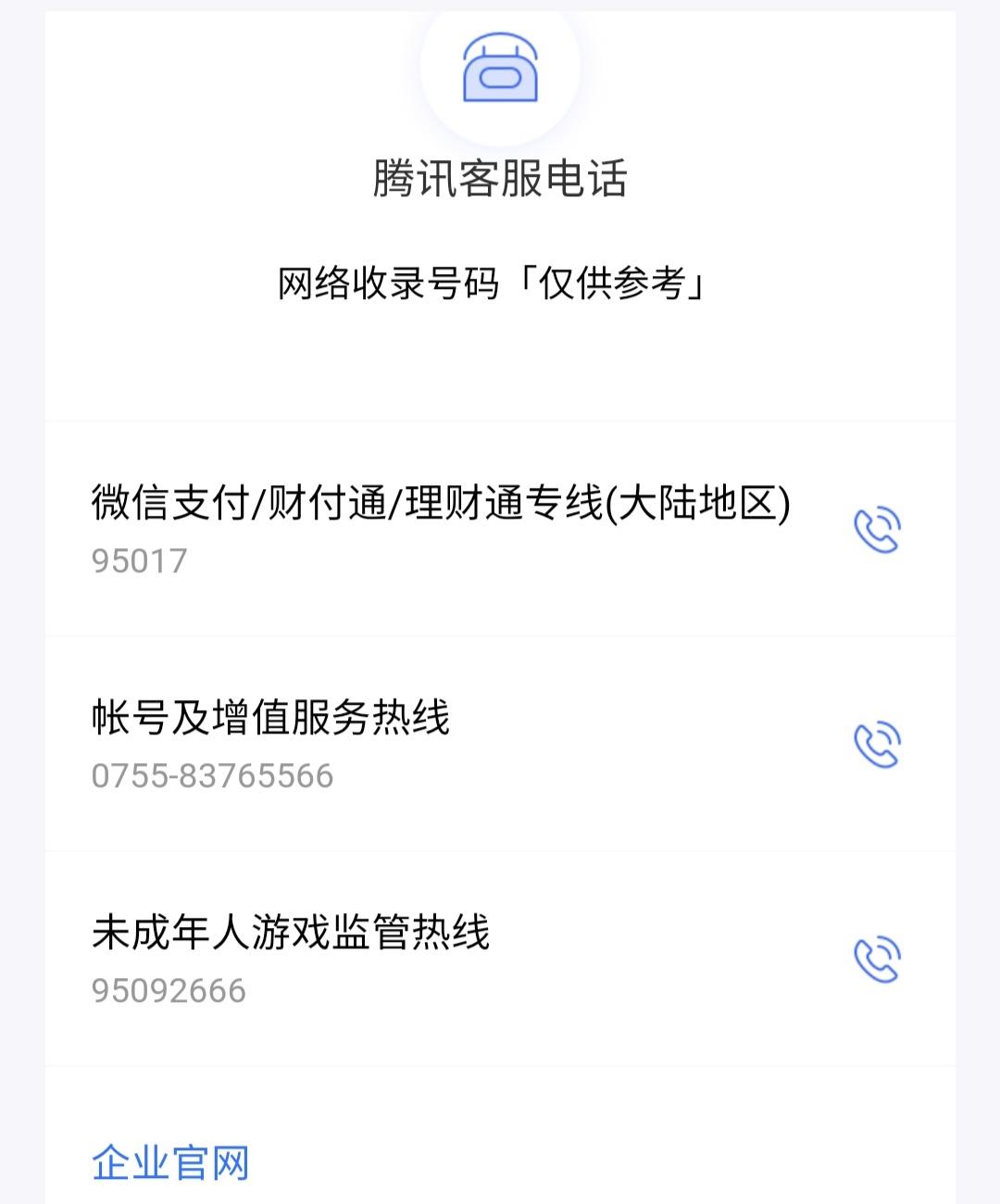The image size is (1000, 1204).
Task: Open the 企业官网 link
Action: coord(171,1162)
